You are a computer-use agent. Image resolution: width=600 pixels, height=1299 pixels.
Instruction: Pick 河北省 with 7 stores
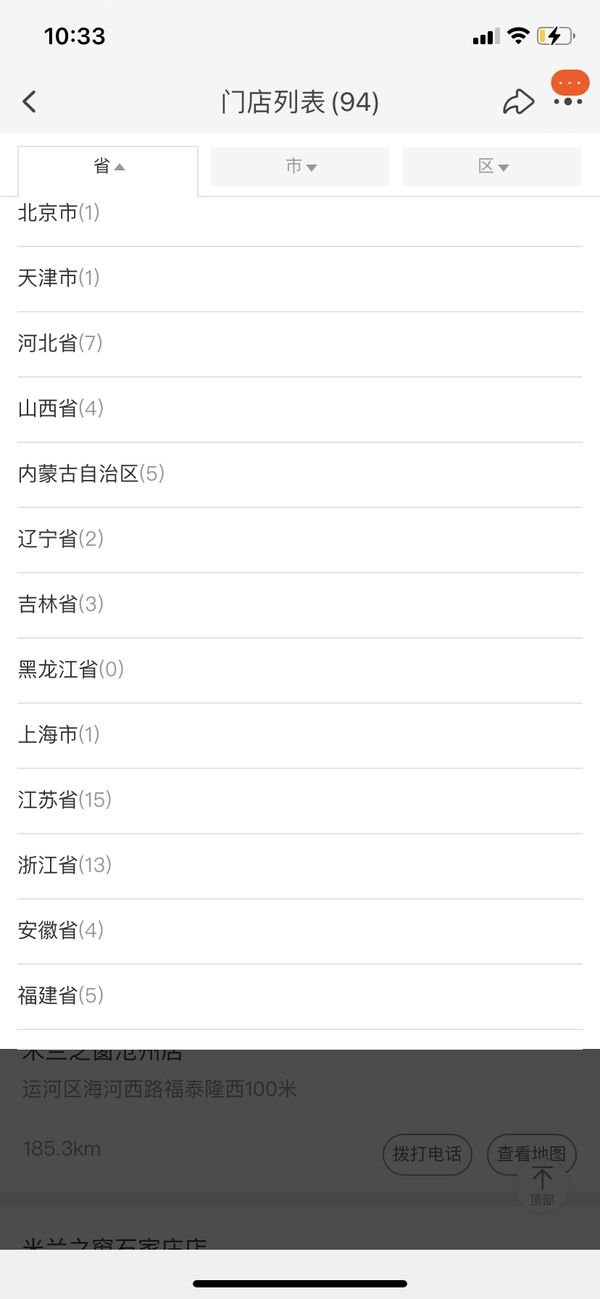tap(61, 343)
